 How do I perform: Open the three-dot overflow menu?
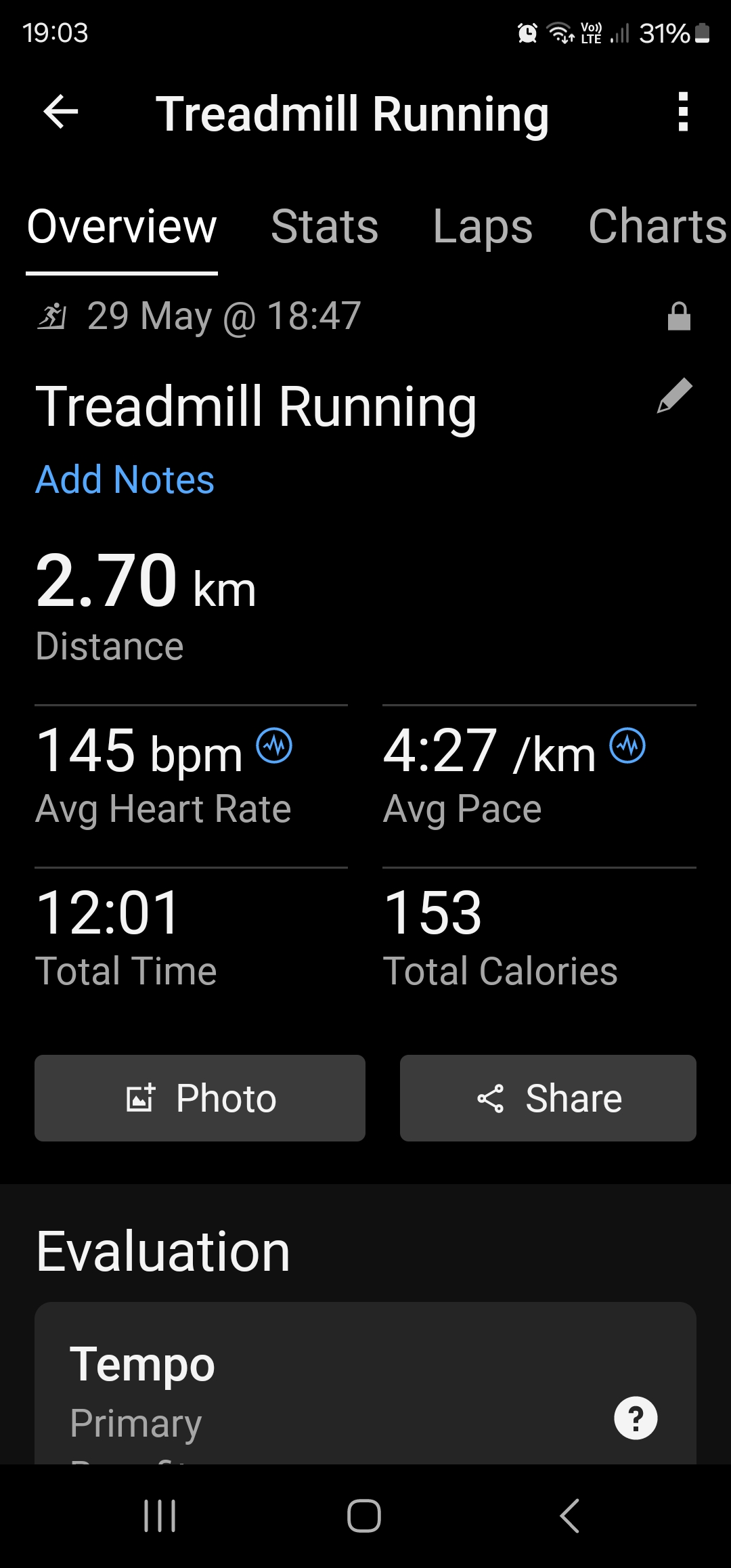tap(683, 112)
